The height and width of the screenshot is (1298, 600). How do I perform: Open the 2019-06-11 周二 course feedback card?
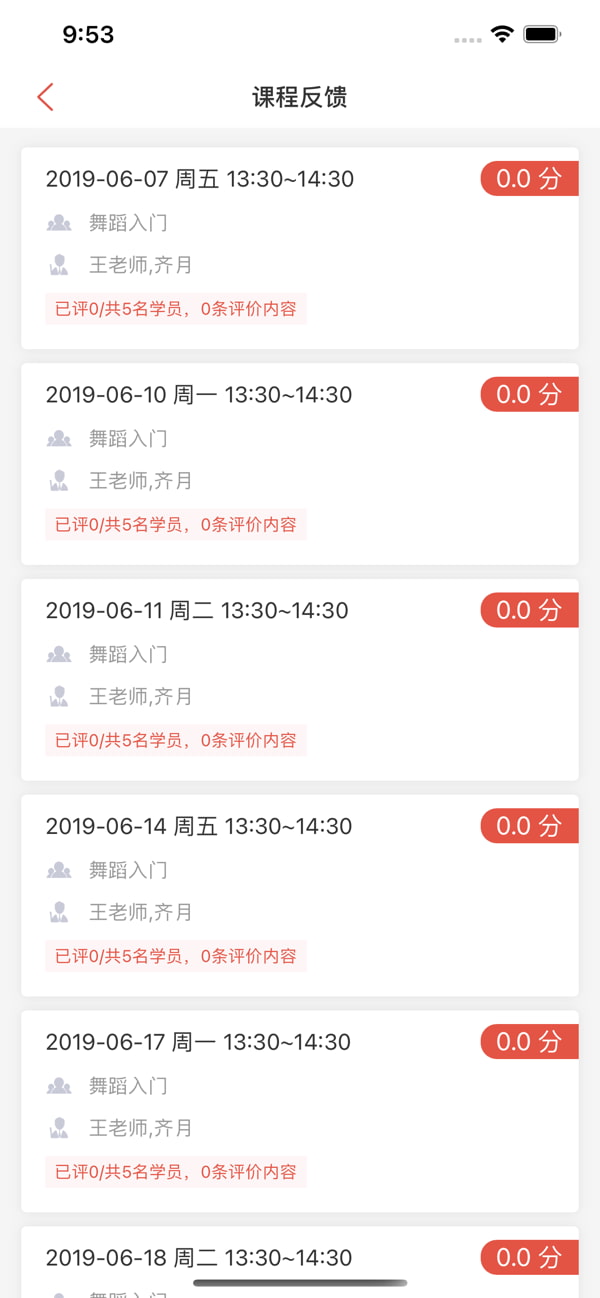(x=300, y=680)
